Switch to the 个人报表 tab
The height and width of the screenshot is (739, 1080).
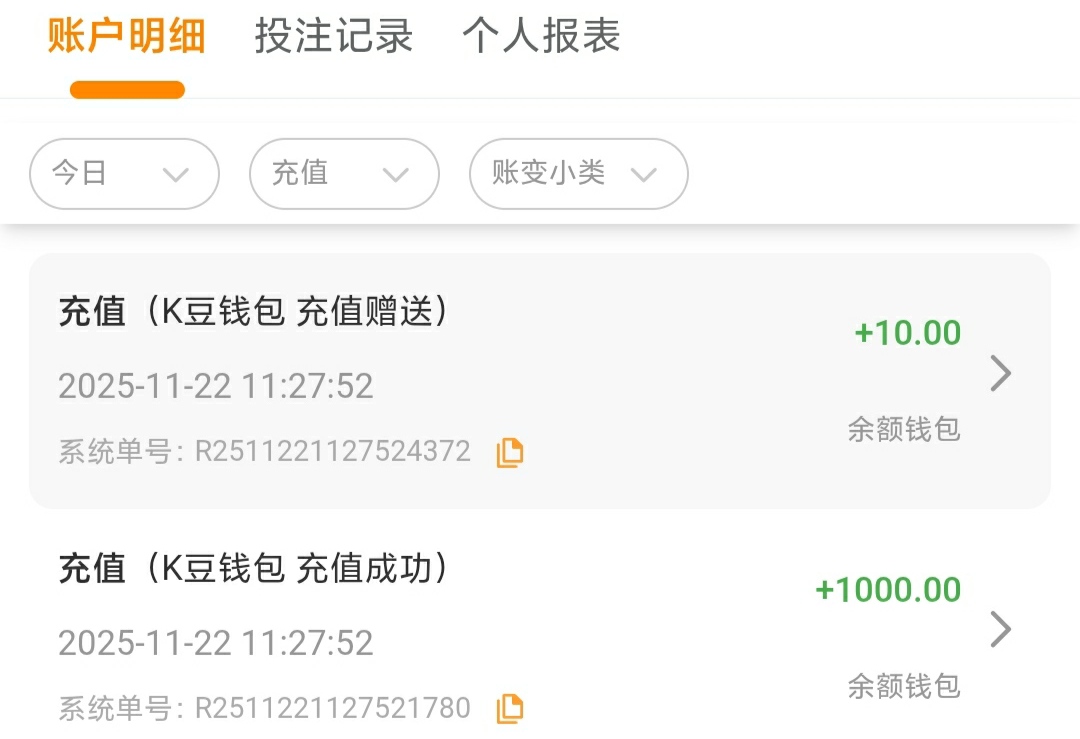point(541,37)
